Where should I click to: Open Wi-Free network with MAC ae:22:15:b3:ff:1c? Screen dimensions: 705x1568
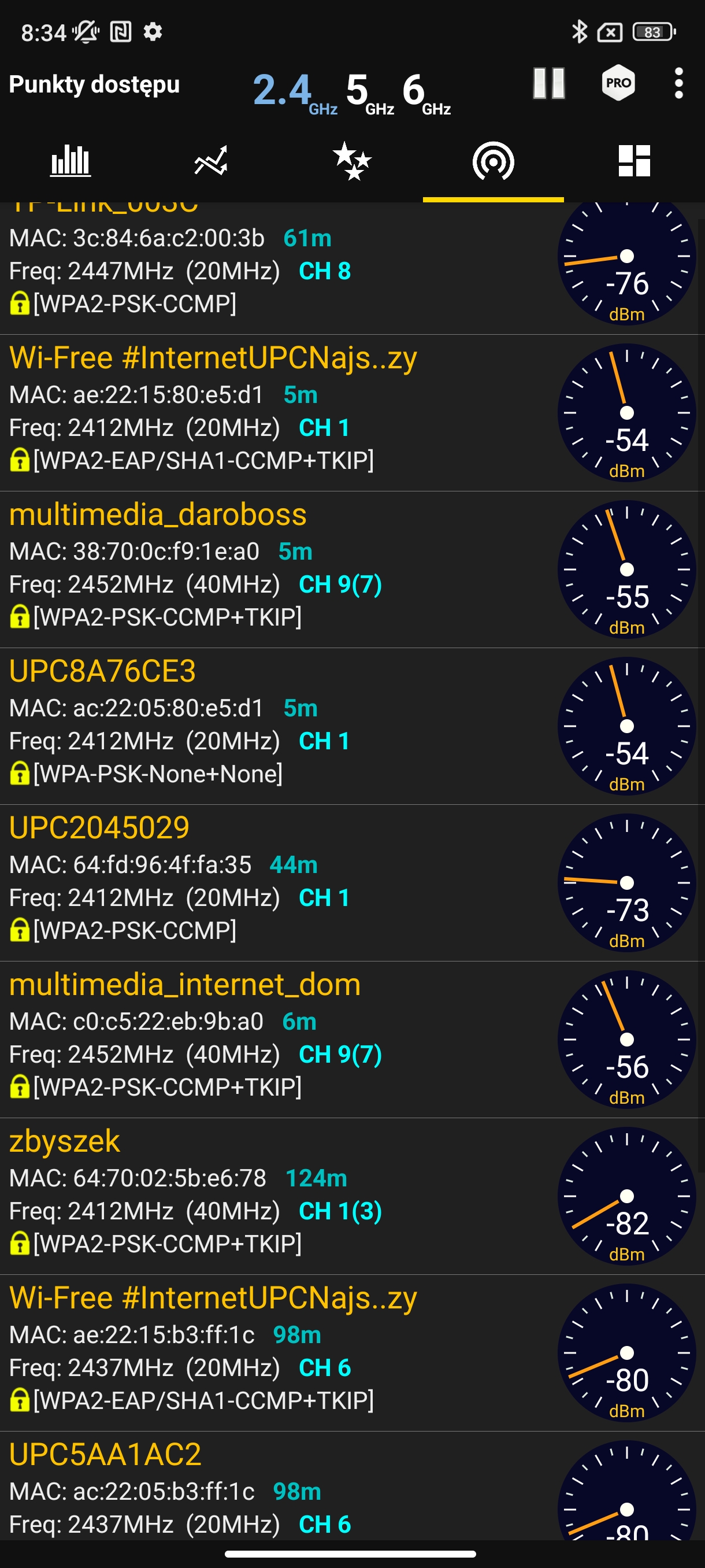(x=274, y=1352)
